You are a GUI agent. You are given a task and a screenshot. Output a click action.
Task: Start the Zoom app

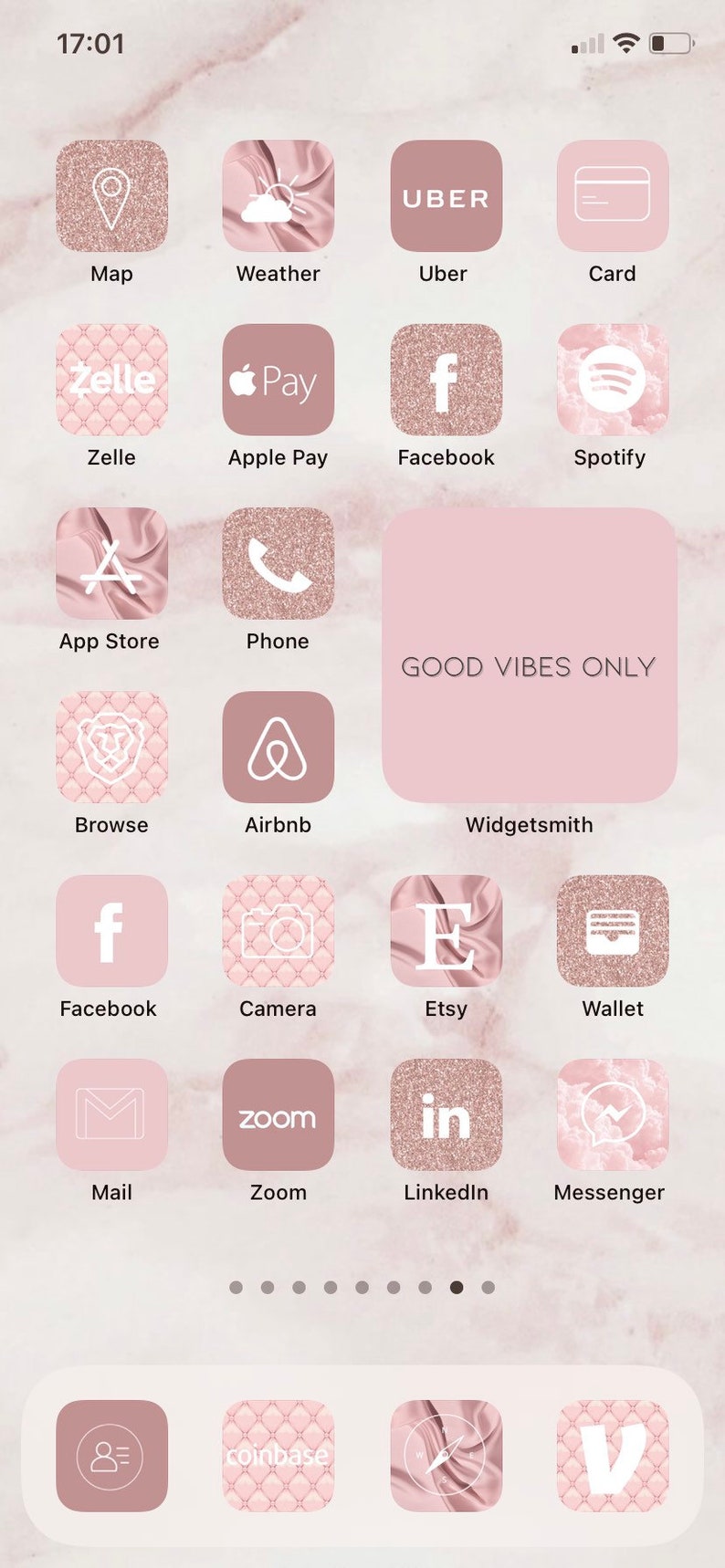pos(278,1114)
